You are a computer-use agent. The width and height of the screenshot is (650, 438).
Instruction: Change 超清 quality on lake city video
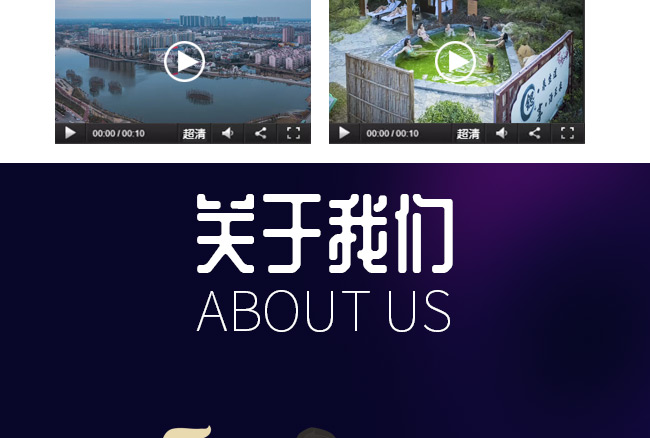pyautogui.click(x=194, y=133)
